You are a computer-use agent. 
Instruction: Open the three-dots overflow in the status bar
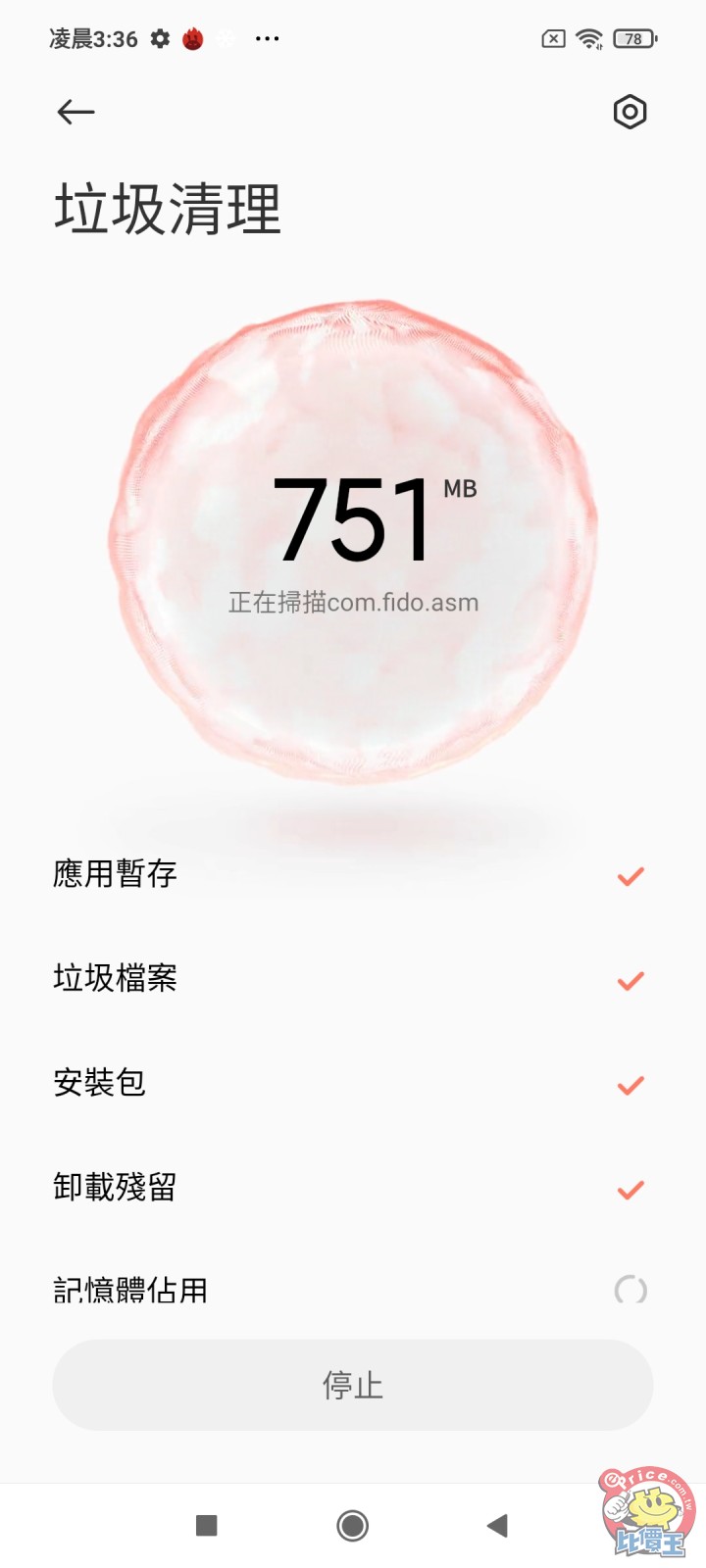266,38
